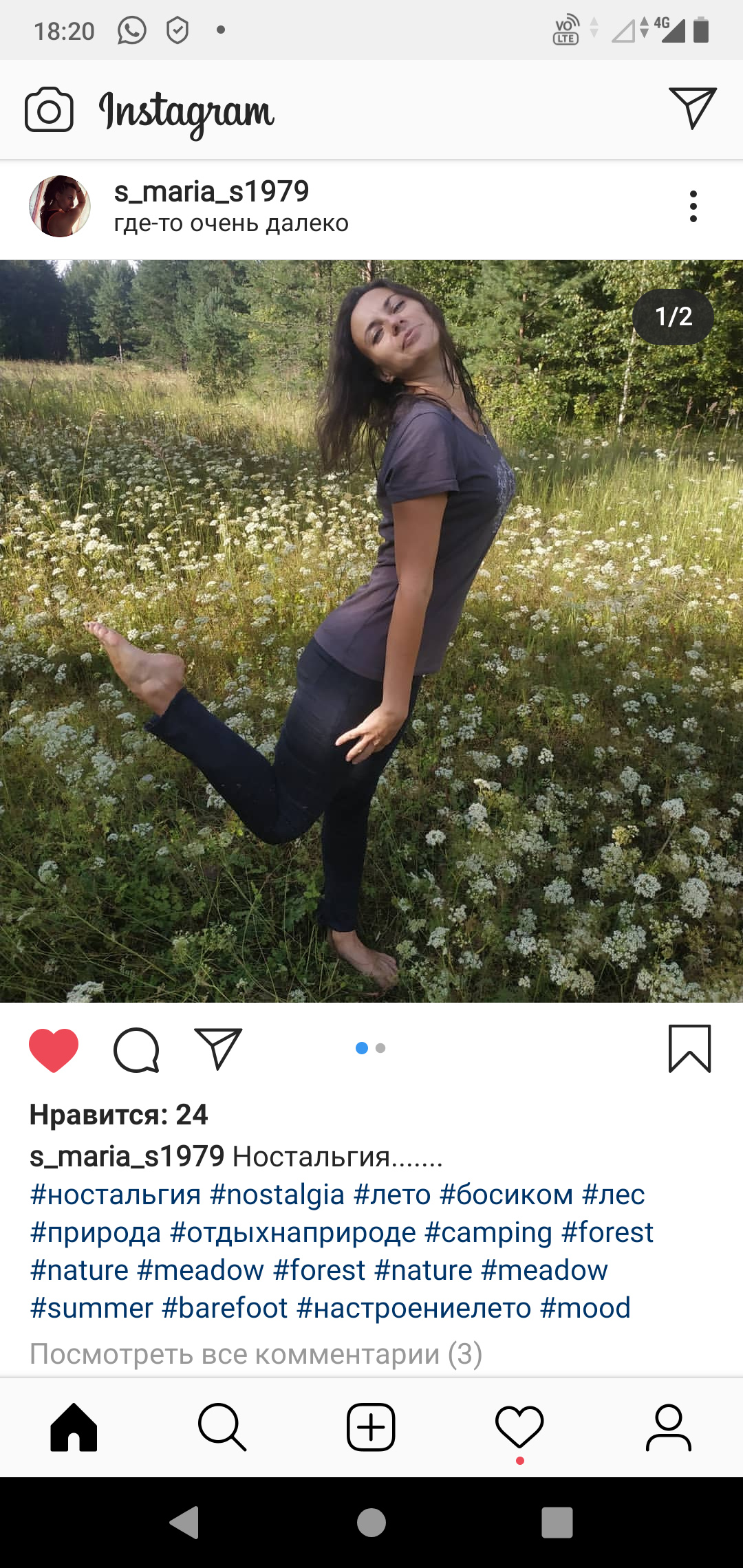The image size is (743, 1568).
Task: Open hashtag #barefoot
Action: [x=225, y=1308]
